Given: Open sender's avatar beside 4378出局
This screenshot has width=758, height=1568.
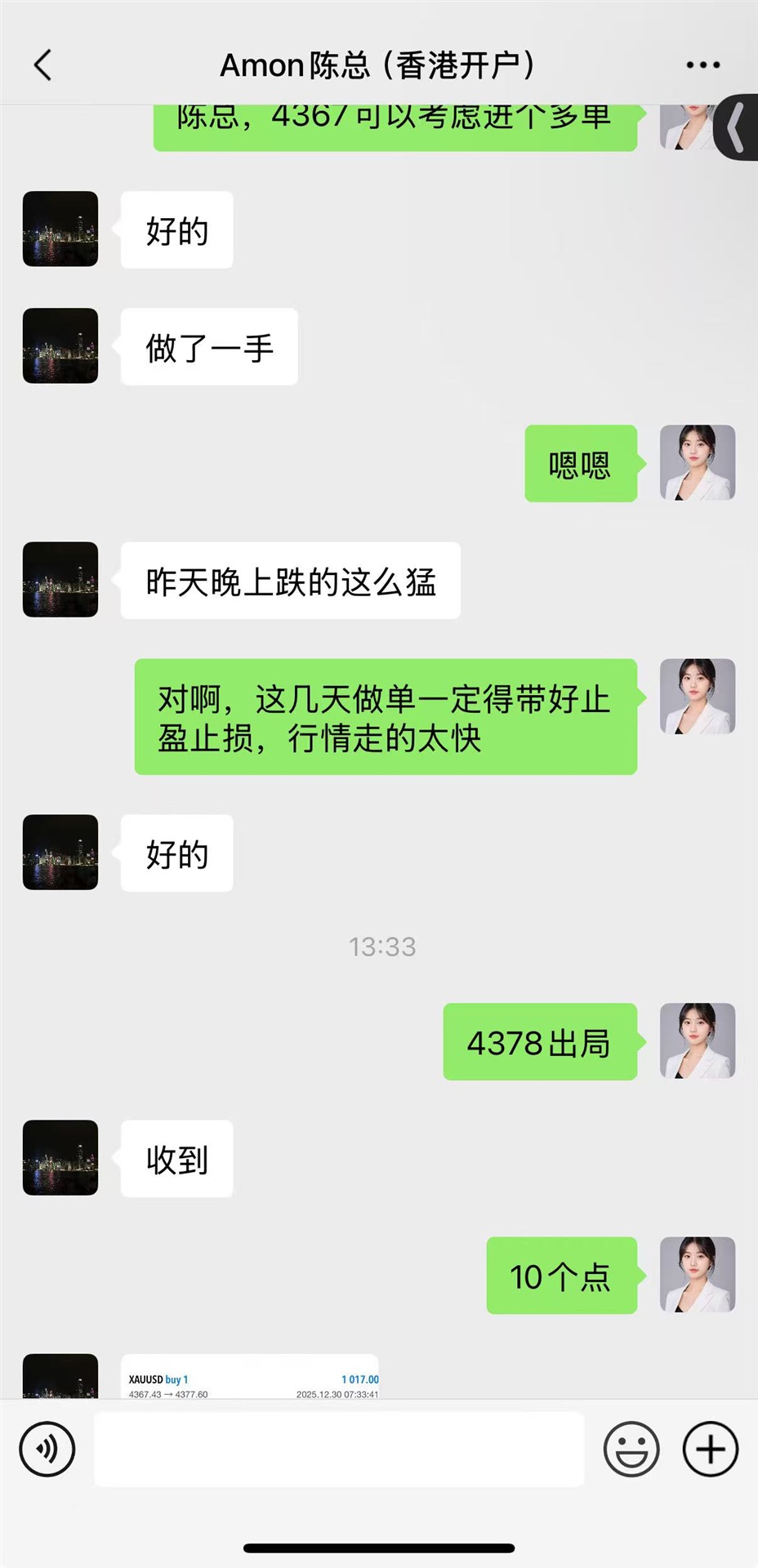Looking at the screenshot, I should [698, 1041].
